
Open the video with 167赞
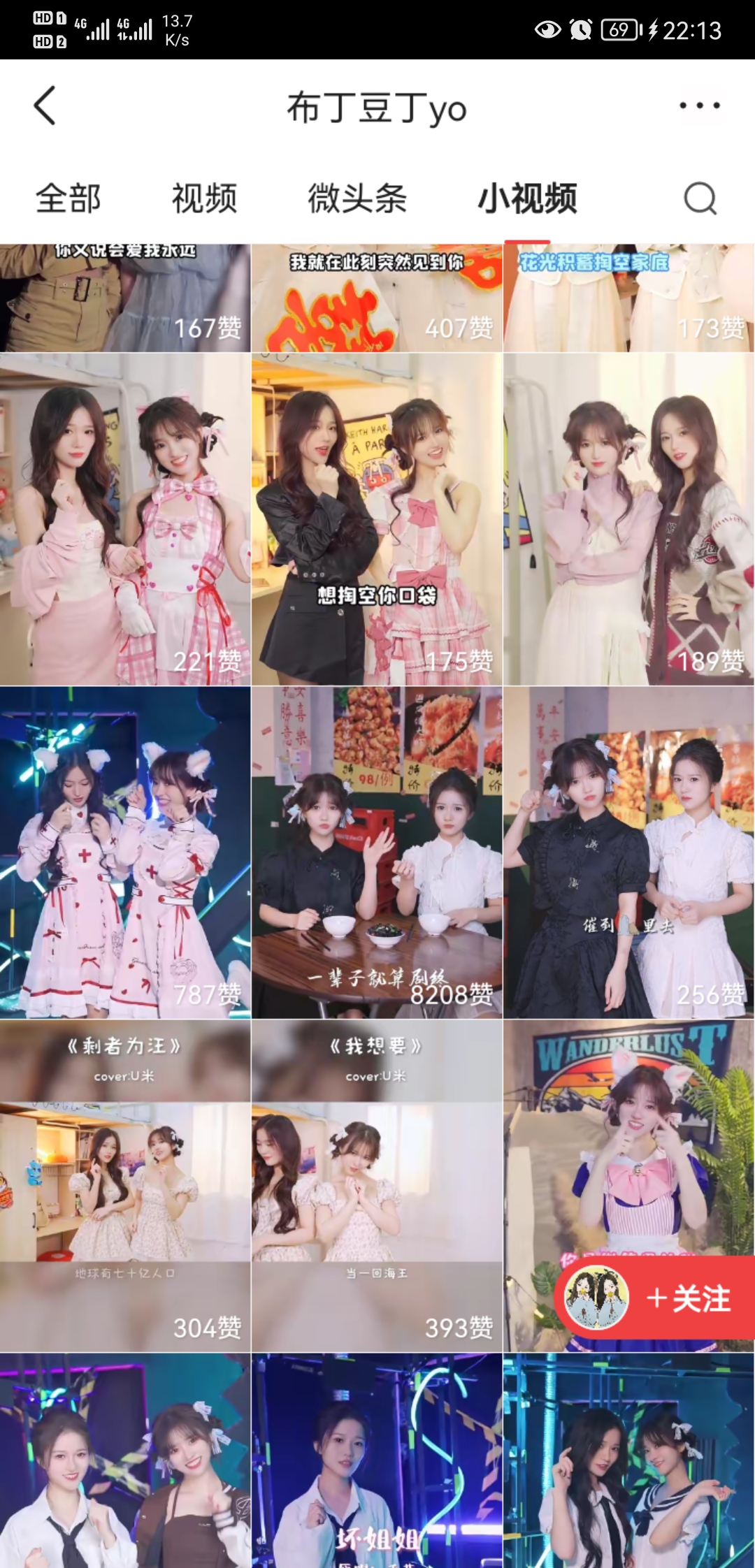tap(125, 298)
